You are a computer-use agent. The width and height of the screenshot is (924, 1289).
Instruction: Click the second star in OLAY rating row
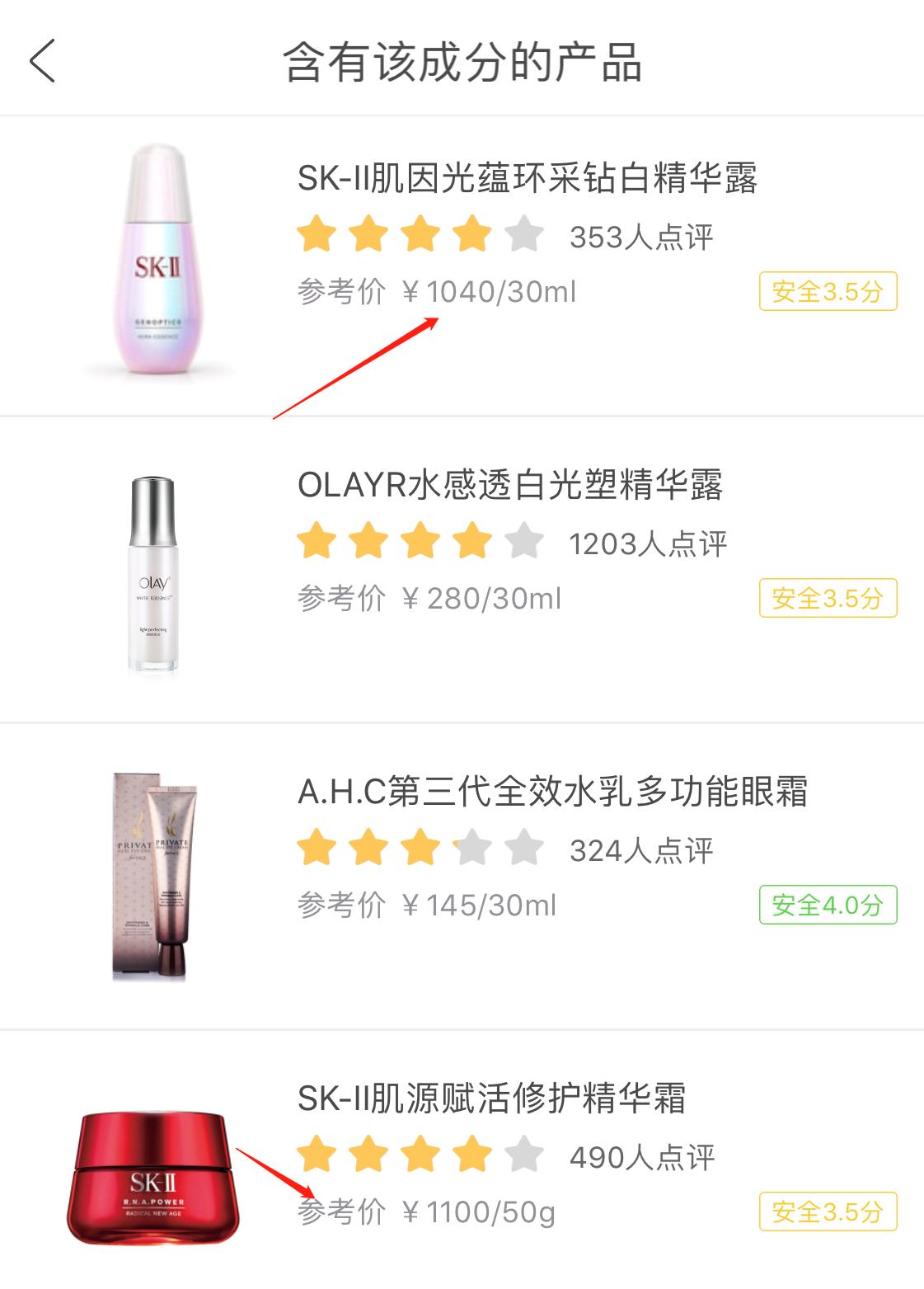[368, 540]
